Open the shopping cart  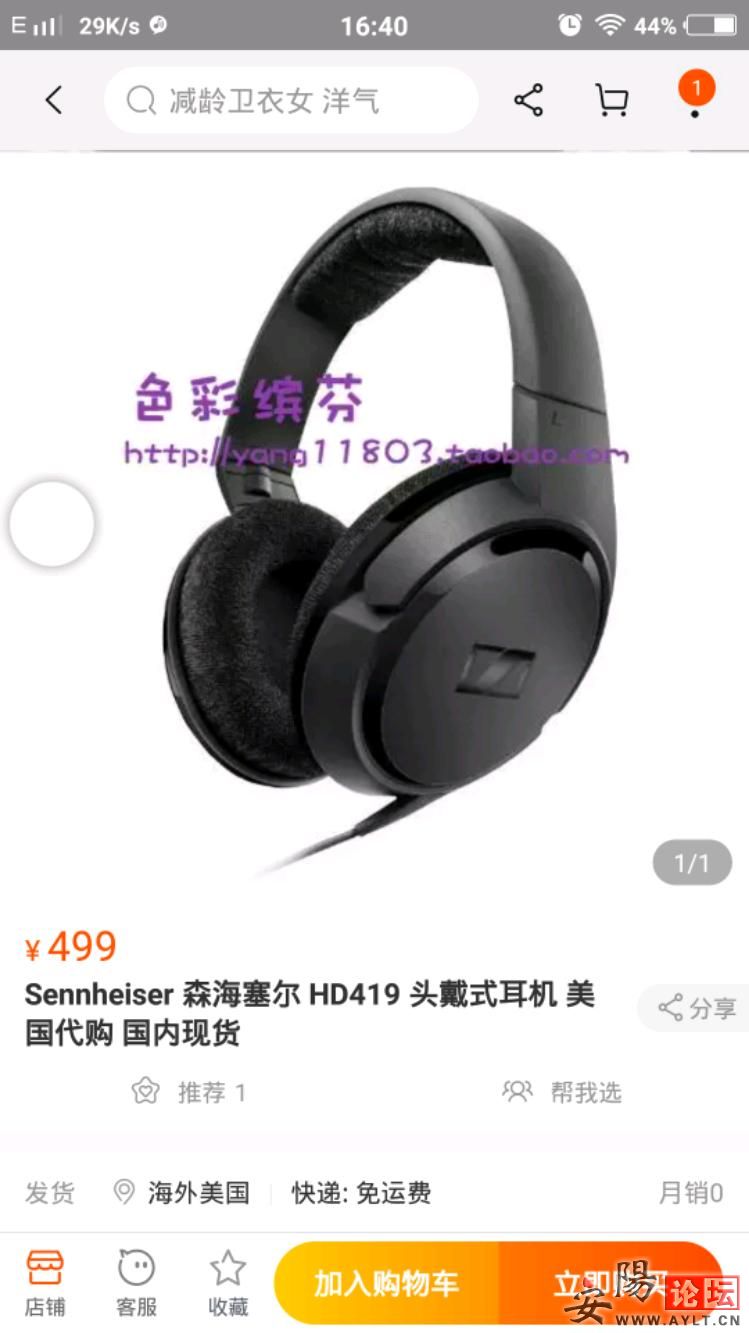click(611, 100)
